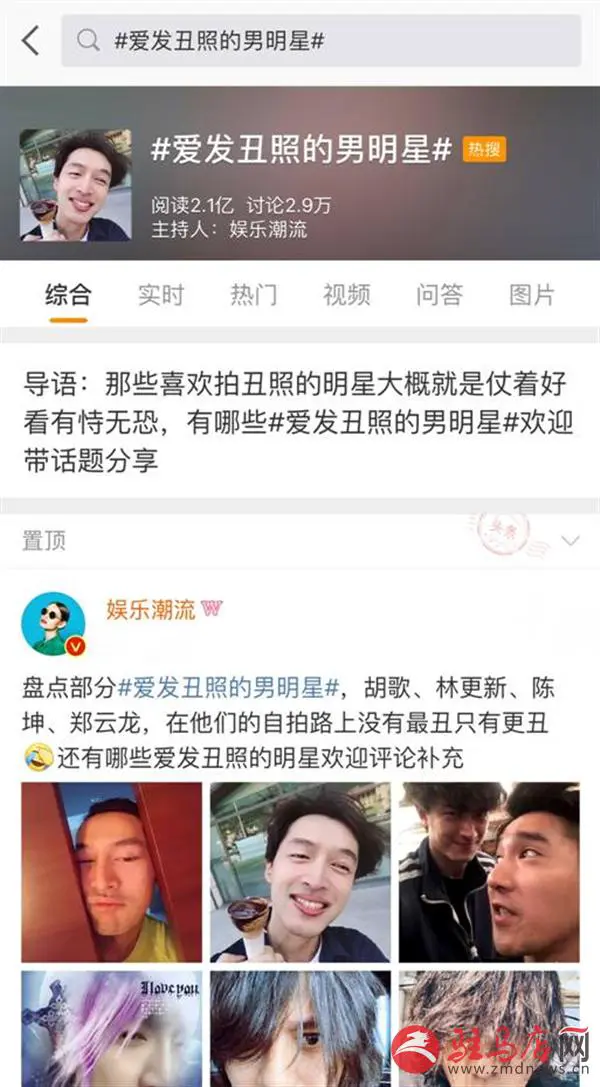This screenshot has height=1087, width=600.
Task: Open the ice cream selfie photo in post
Action: click(x=300, y=872)
